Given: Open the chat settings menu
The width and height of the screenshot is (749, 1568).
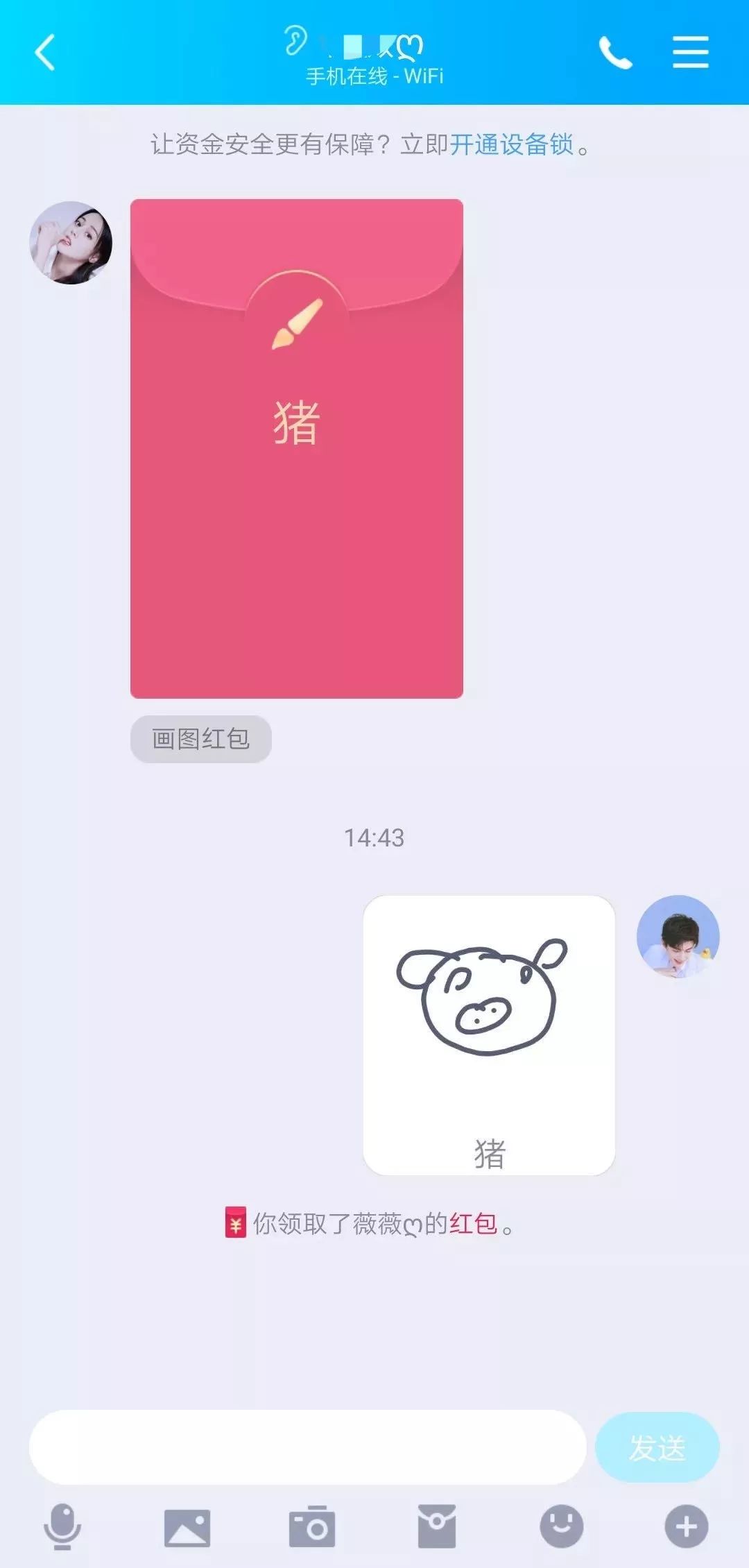Looking at the screenshot, I should [x=690, y=53].
